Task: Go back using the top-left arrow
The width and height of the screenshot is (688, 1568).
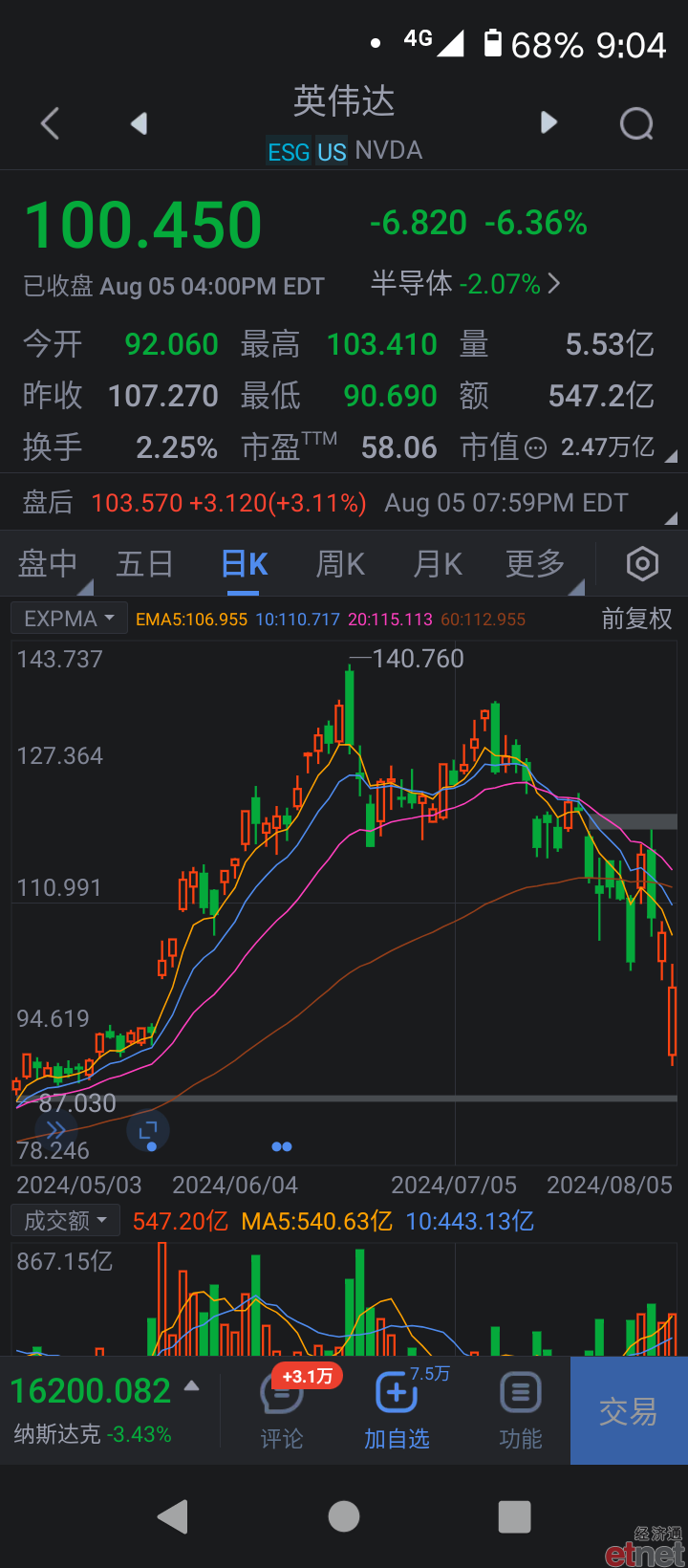Action: (x=50, y=123)
